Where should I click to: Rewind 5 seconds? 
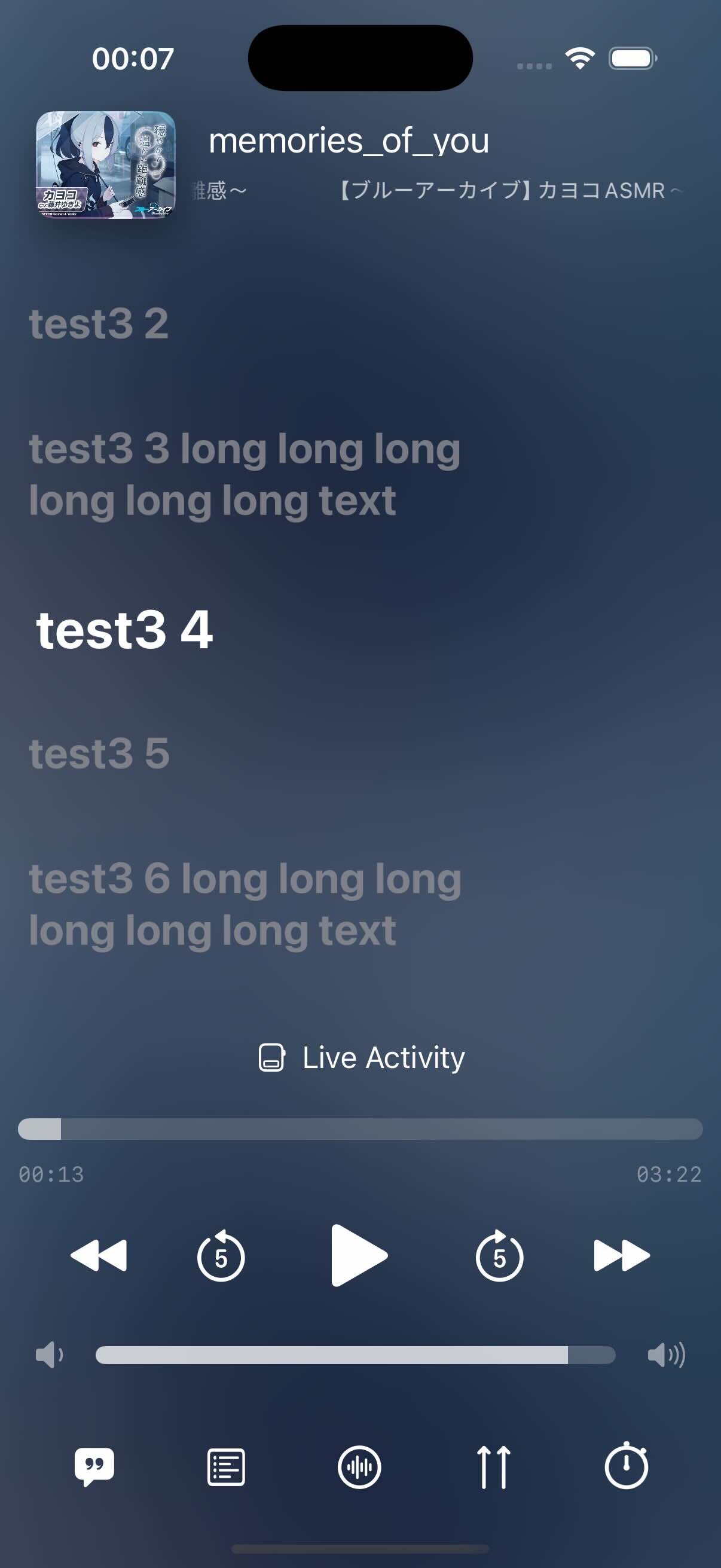click(221, 1256)
